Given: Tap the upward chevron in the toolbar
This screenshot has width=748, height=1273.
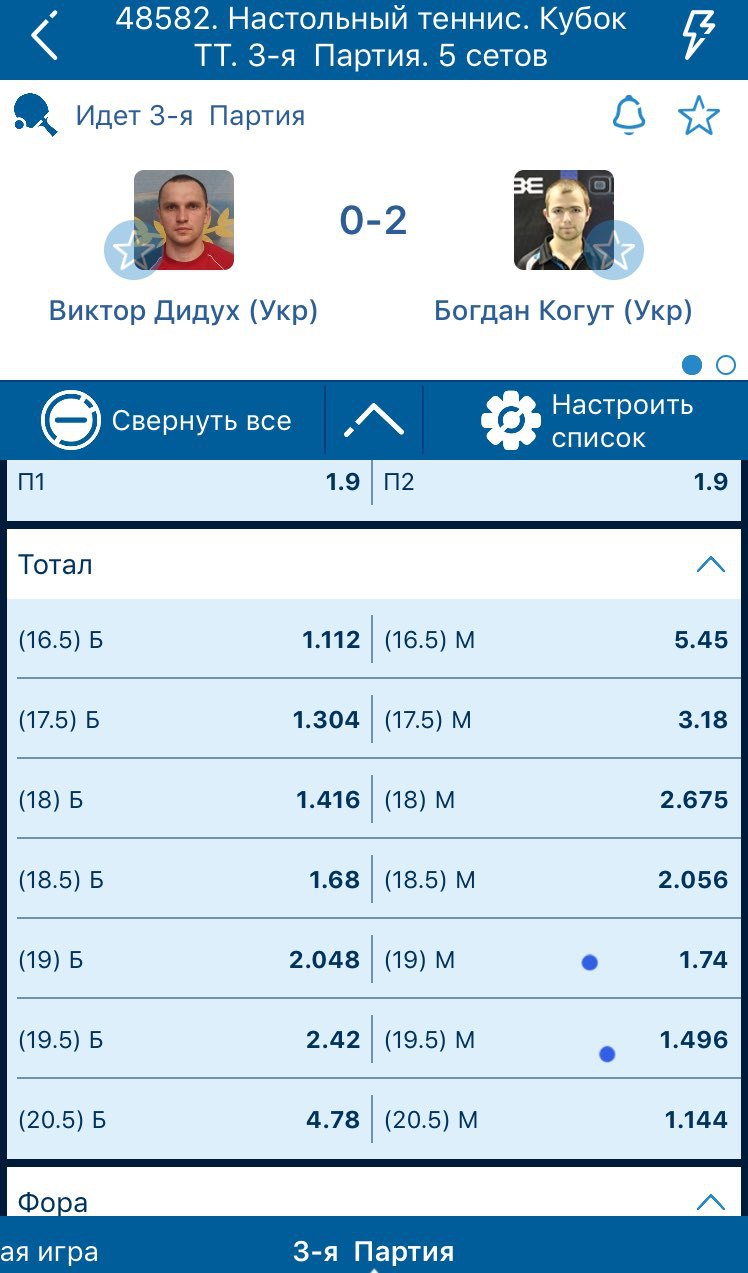Looking at the screenshot, I should point(374,421).
